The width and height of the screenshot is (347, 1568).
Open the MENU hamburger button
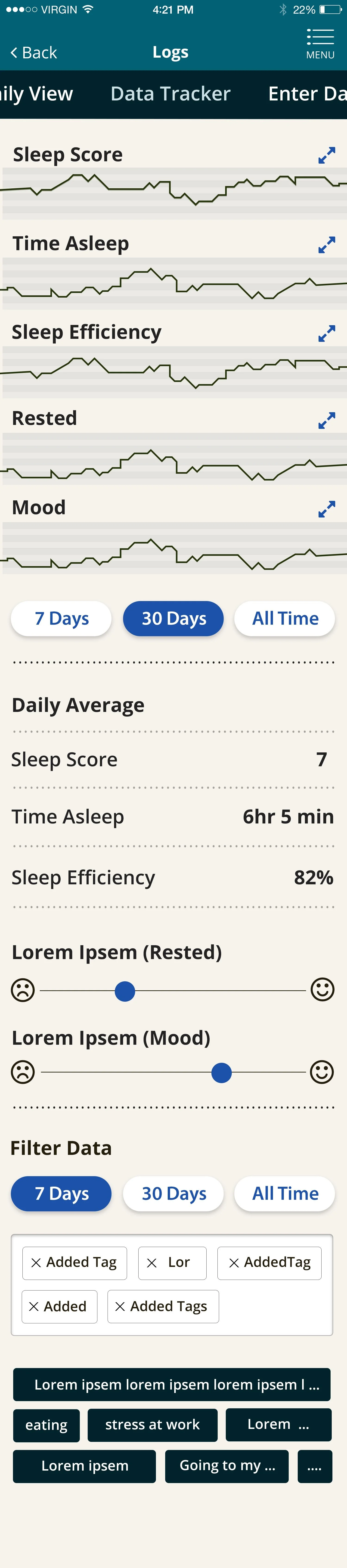320,44
